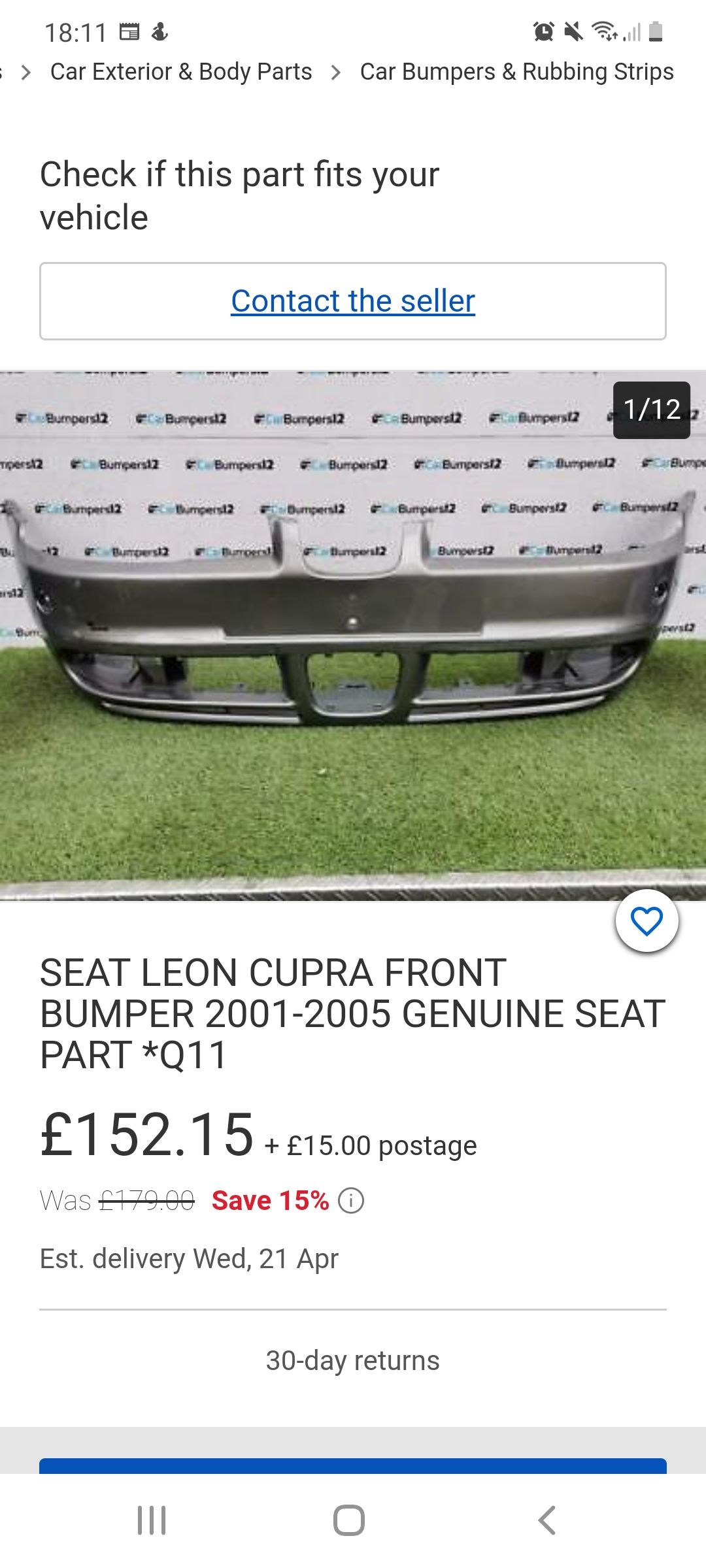Add this bumper to watchlist
The height and width of the screenshot is (1568, 706).
click(x=647, y=921)
